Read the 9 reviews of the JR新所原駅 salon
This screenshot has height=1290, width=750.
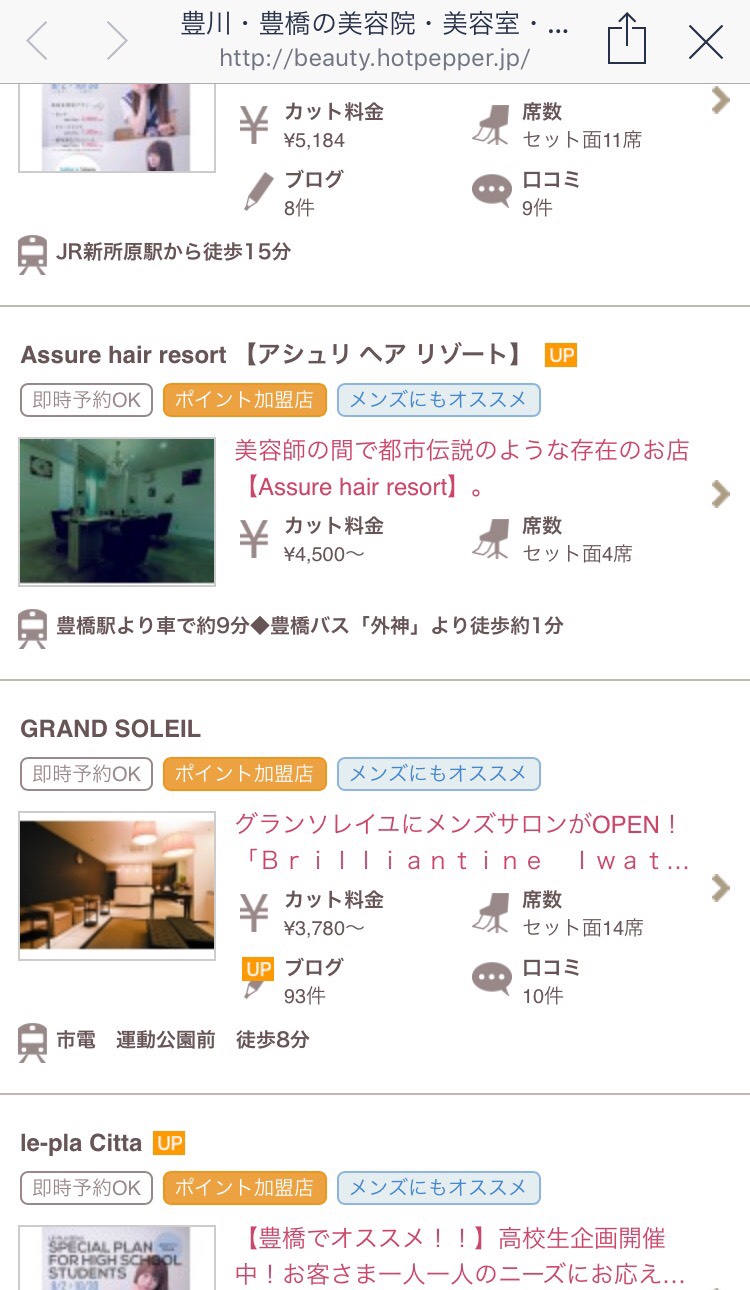pyautogui.click(x=540, y=193)
